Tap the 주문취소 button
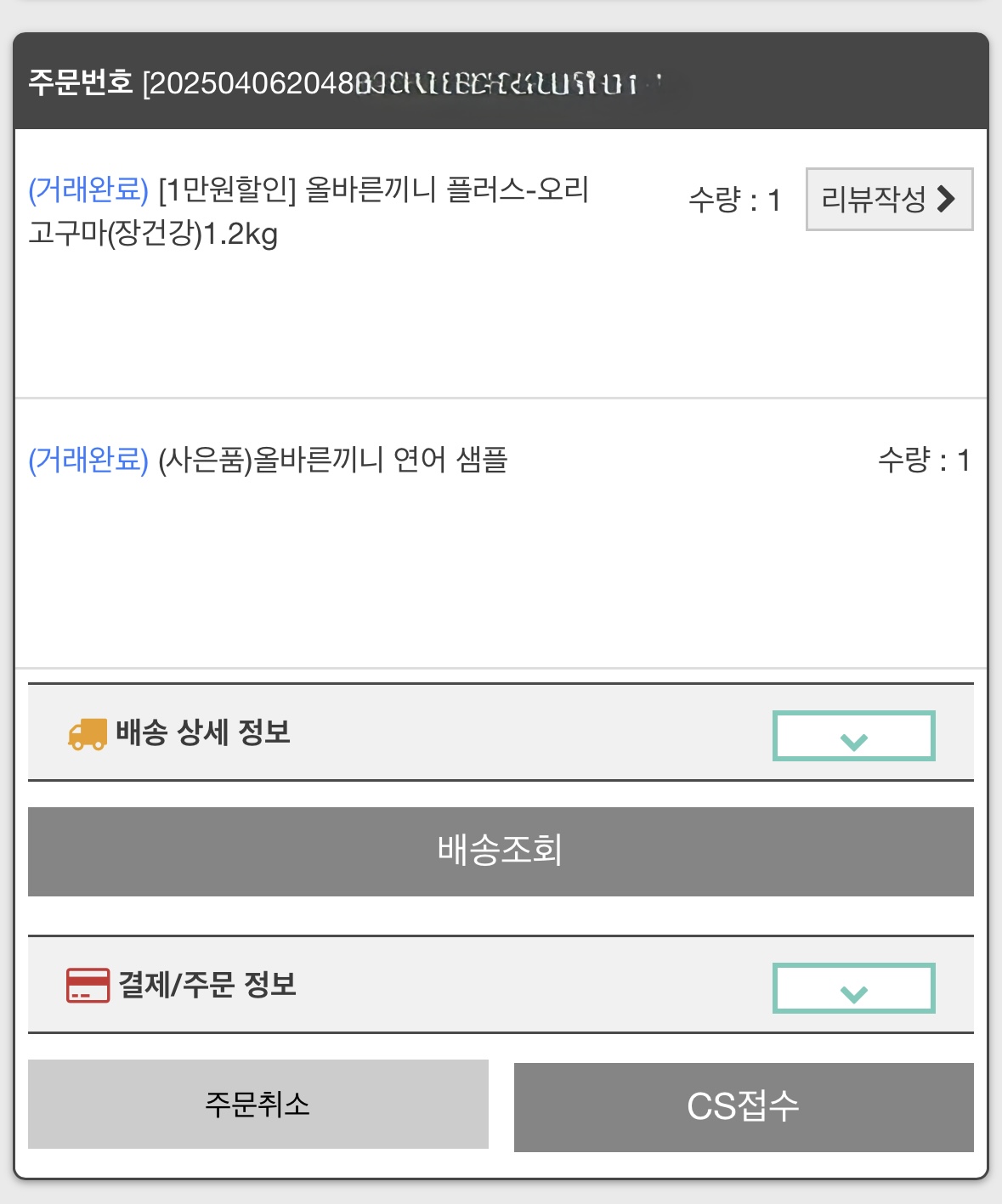1002x1204 pixels. pyautogui.click(x=258, y=1105)
